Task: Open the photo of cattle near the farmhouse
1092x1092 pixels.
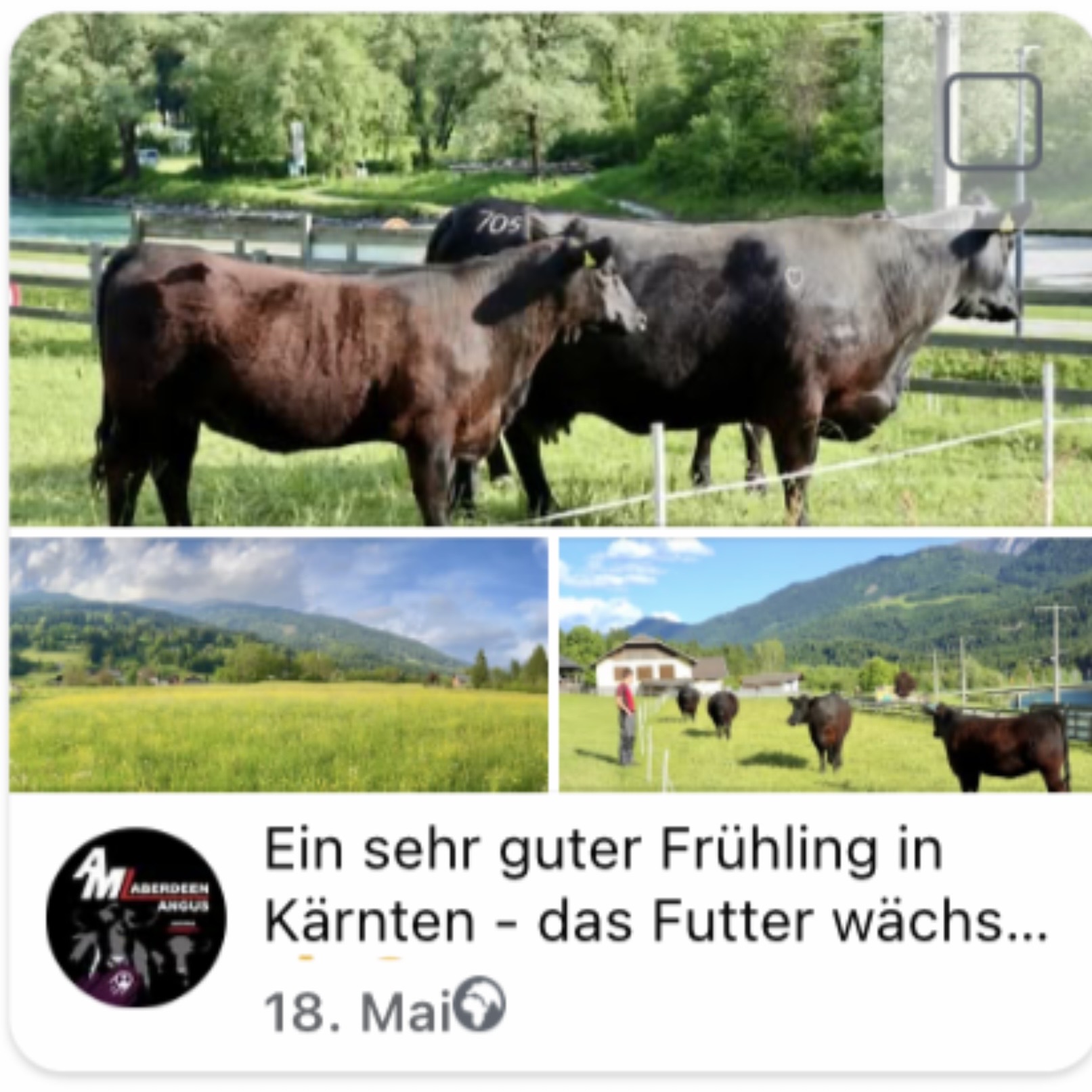Action: (x=825, y=665)
